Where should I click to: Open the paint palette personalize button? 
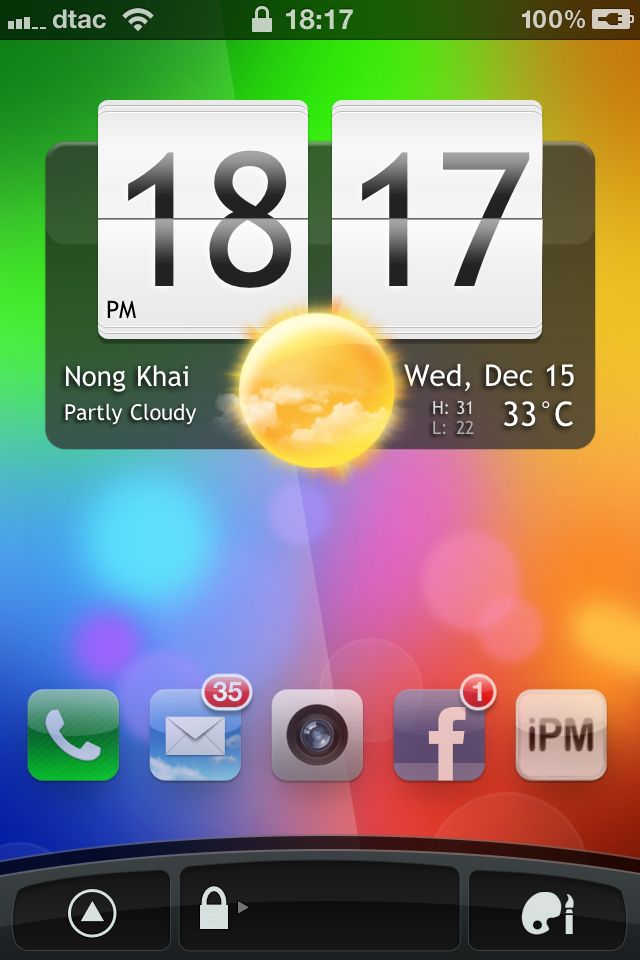548,912
